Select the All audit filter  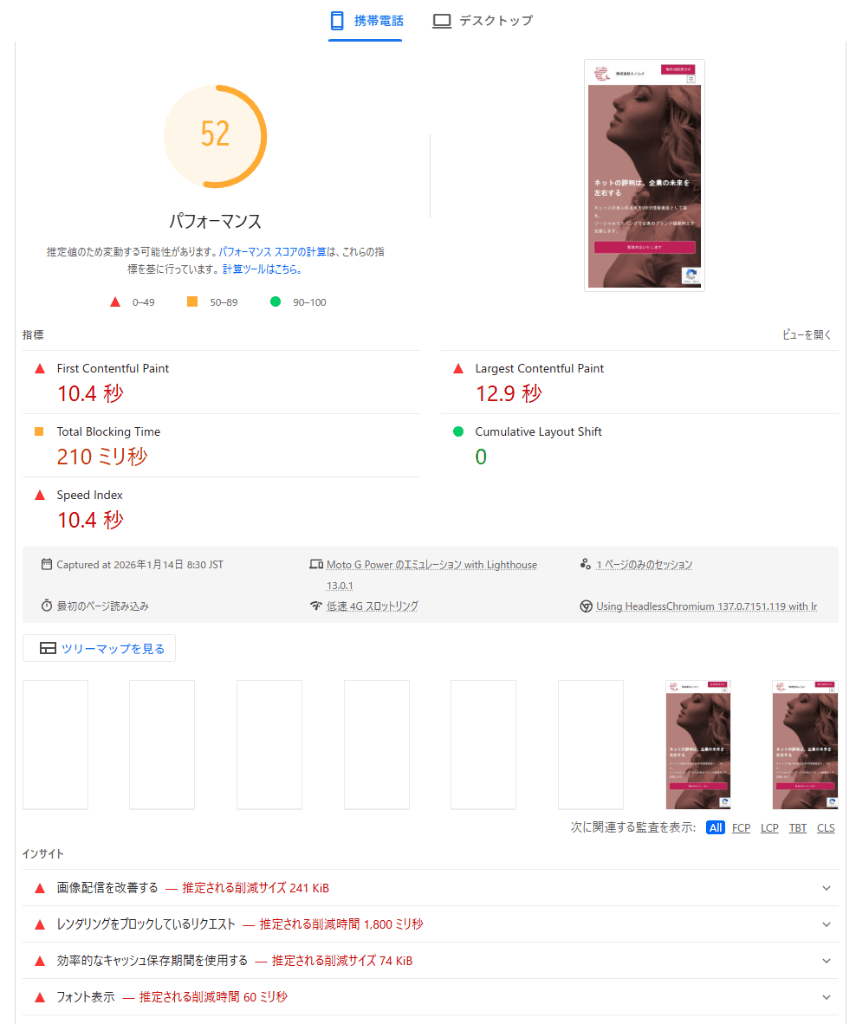[x=715, y=828]
